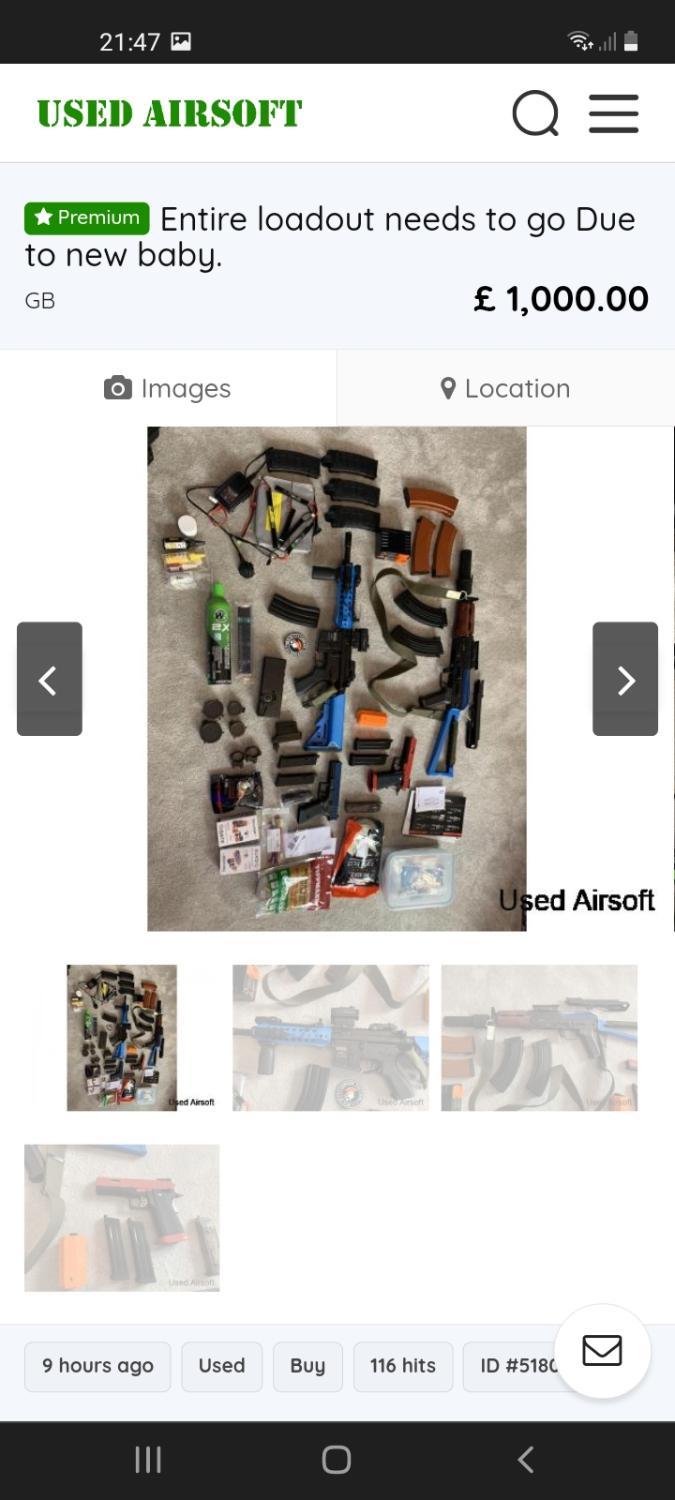Show the next listing photo
Viewport: 675px width, 1500px height.
[x=625, y=680]
